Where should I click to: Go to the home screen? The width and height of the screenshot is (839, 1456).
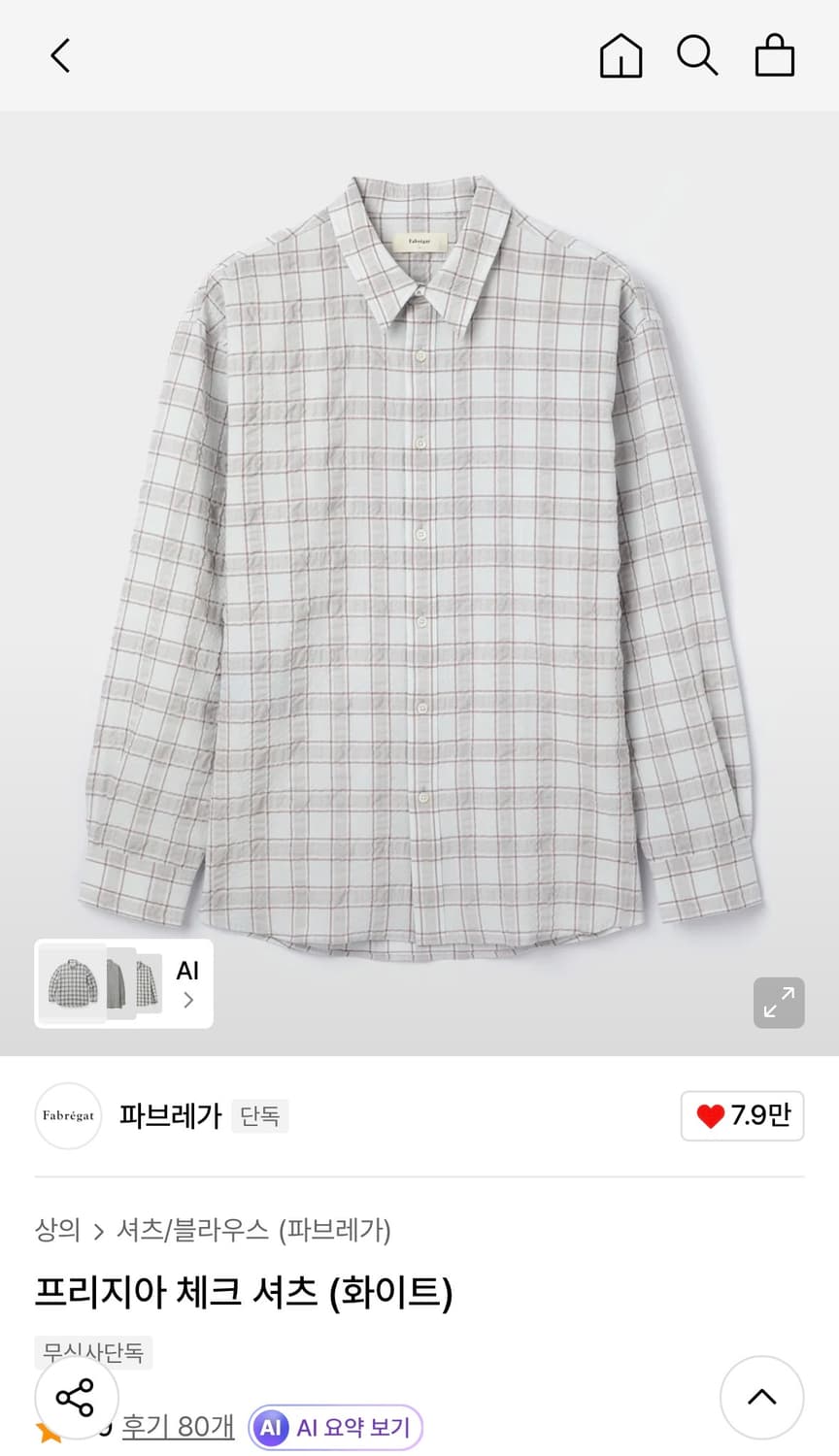coord(621,55)
